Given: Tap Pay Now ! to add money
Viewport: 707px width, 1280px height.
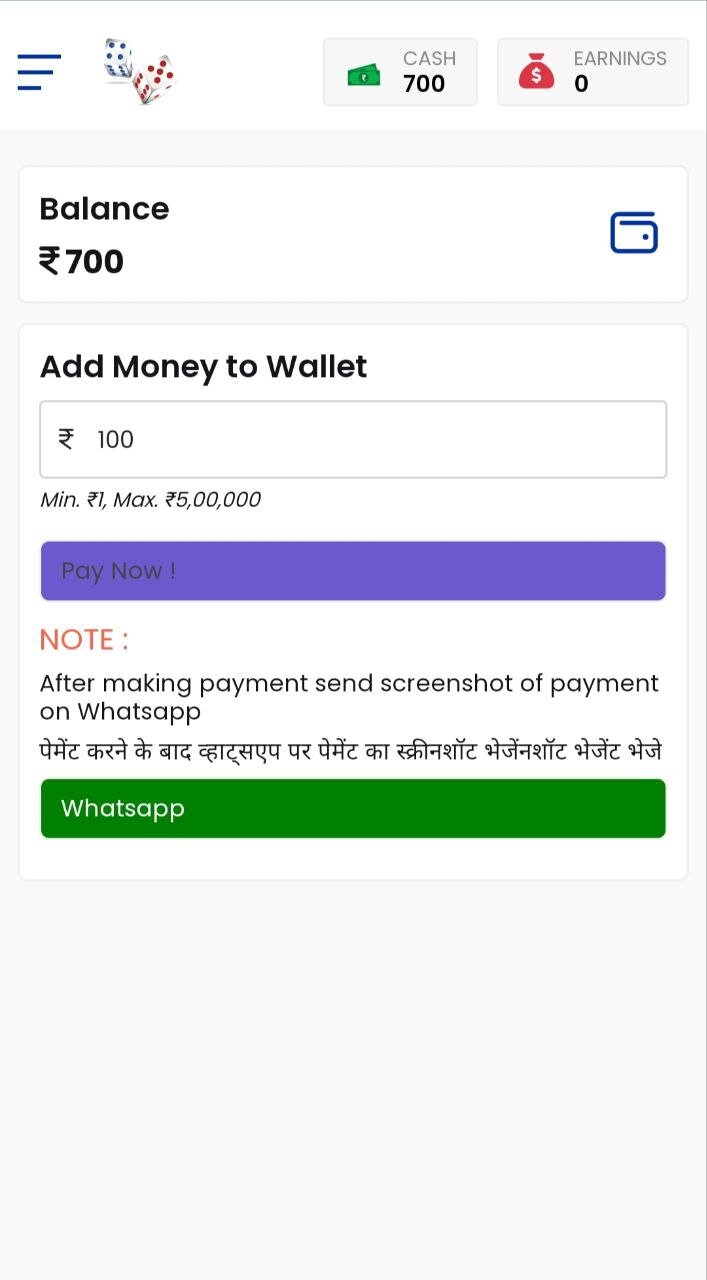Looking at the screenshot, I should [x=352, y=571].
